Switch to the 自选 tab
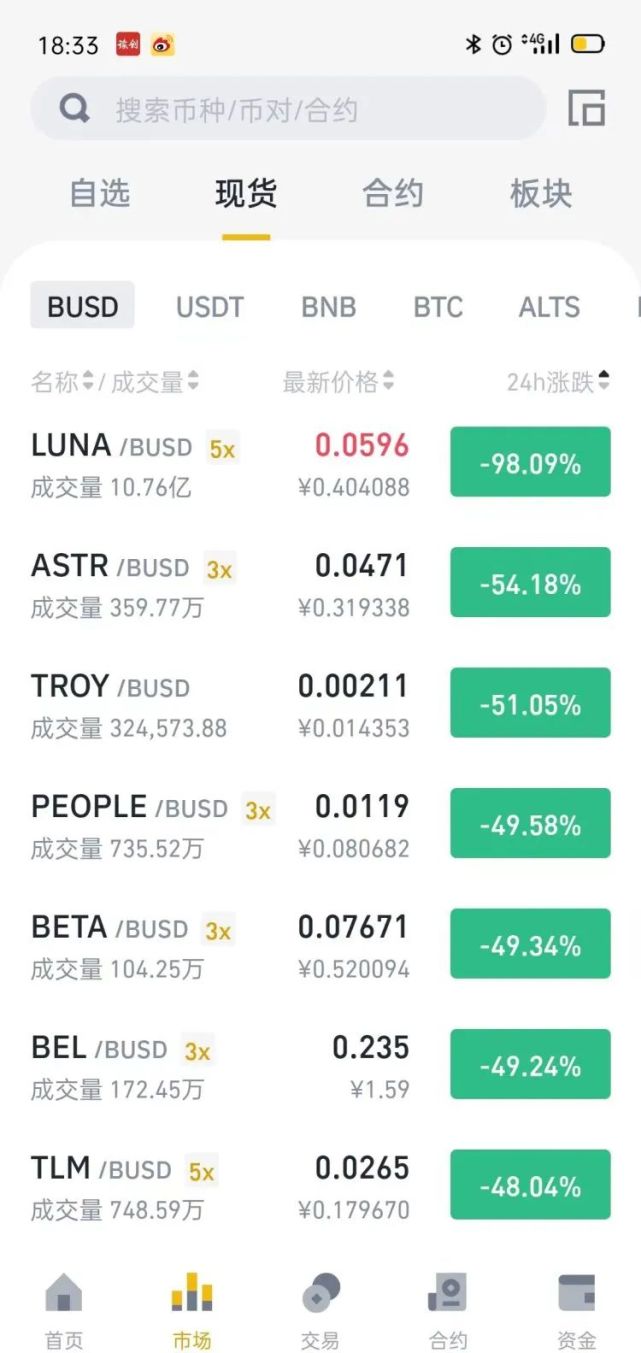The width and height of the screenshot is (641, 1353). (100, 193)
